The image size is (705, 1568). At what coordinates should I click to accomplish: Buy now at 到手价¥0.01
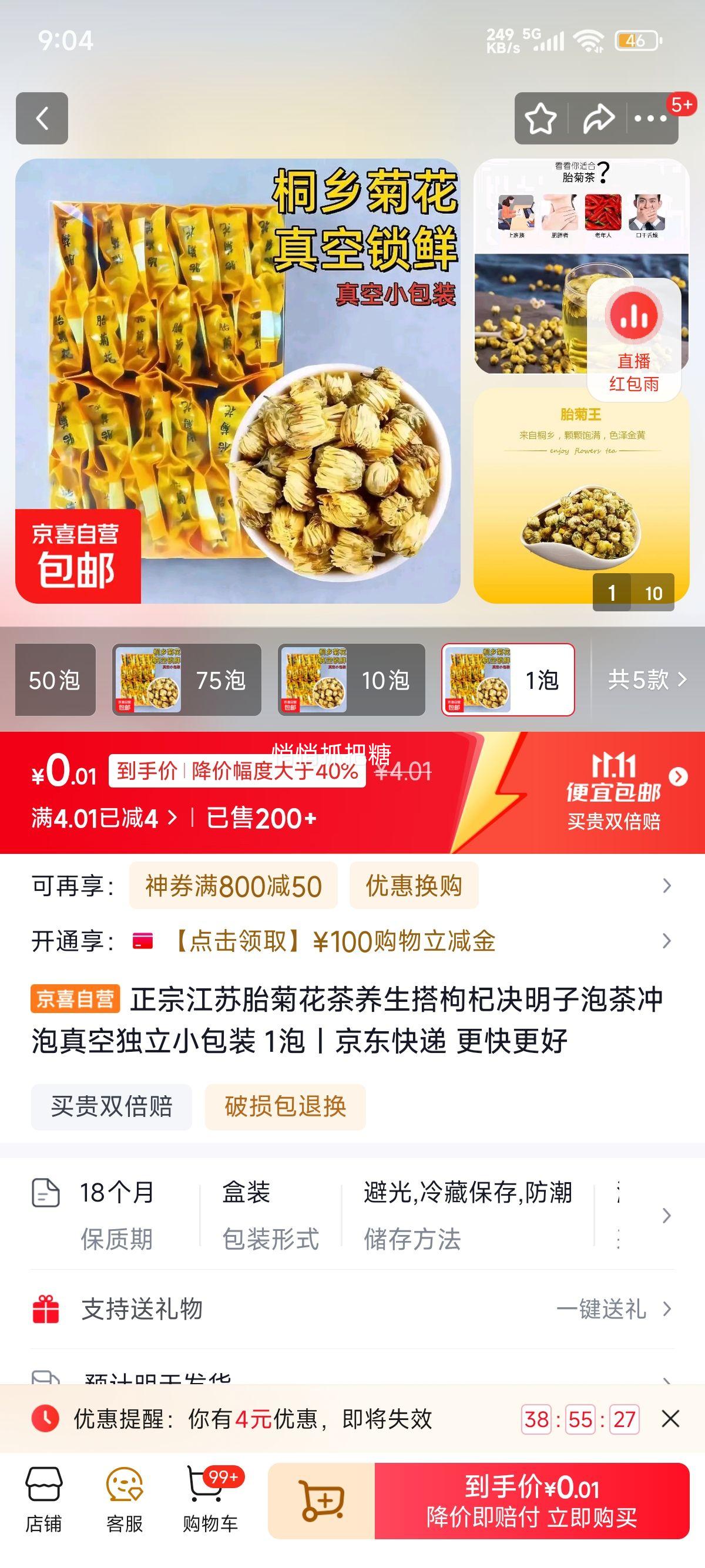pyautogui.click(x=532, y=1500)
